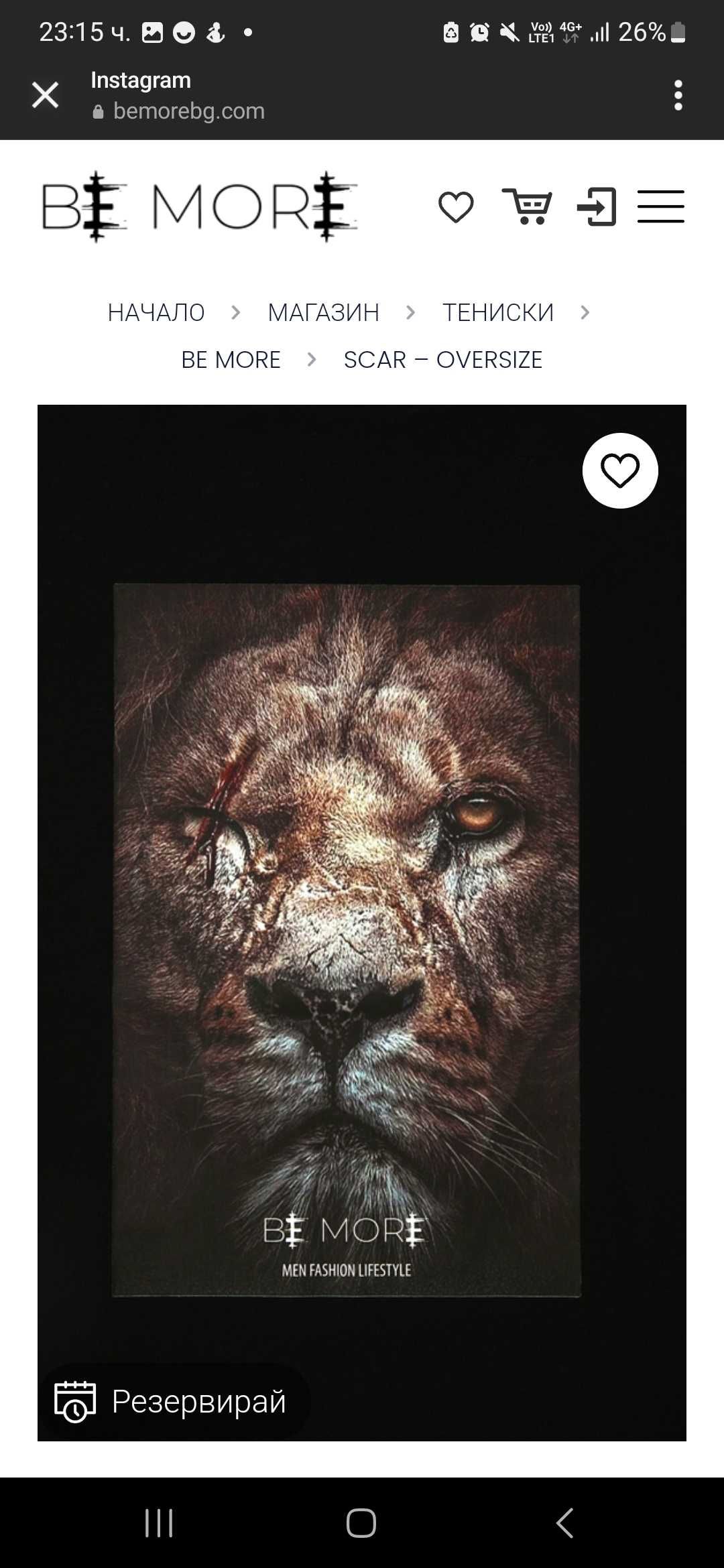Open the wishlist heart in header

pos(456,206)
